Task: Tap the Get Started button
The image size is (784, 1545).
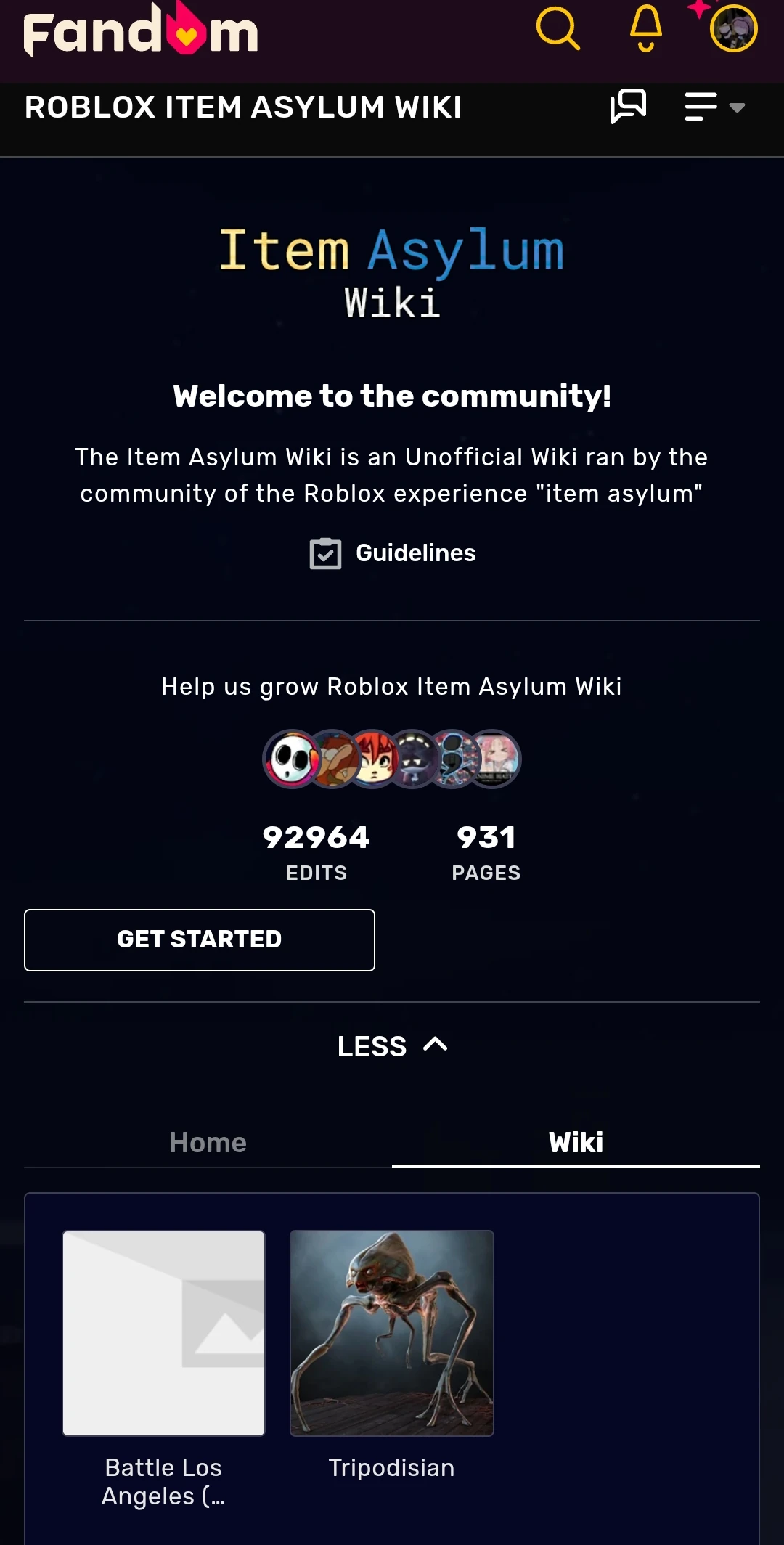Action: pyautogui.click(x=200, y=939)
